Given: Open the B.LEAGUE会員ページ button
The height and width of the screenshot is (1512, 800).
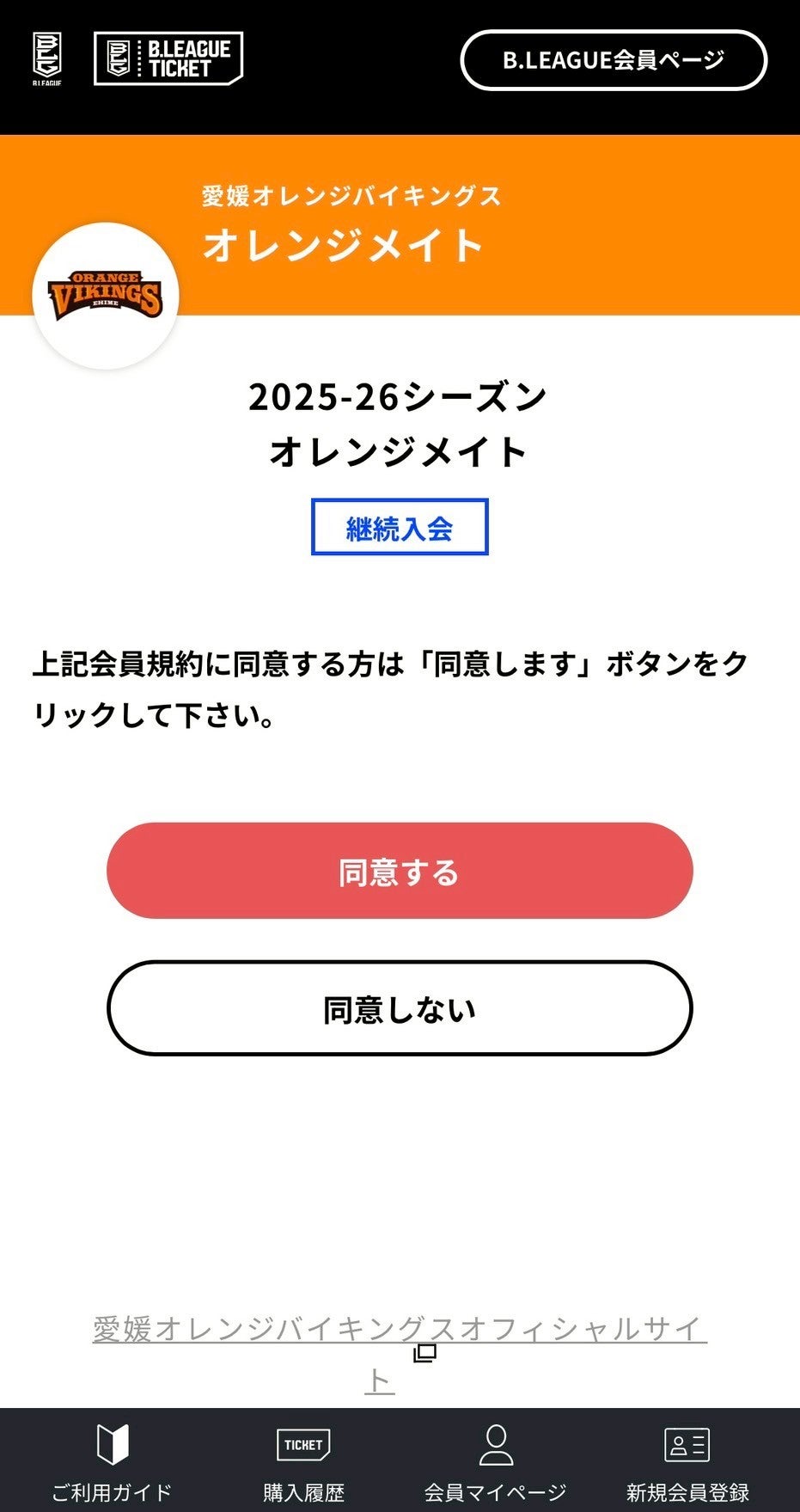Looking at the screenshot, I should coord(614,60).
